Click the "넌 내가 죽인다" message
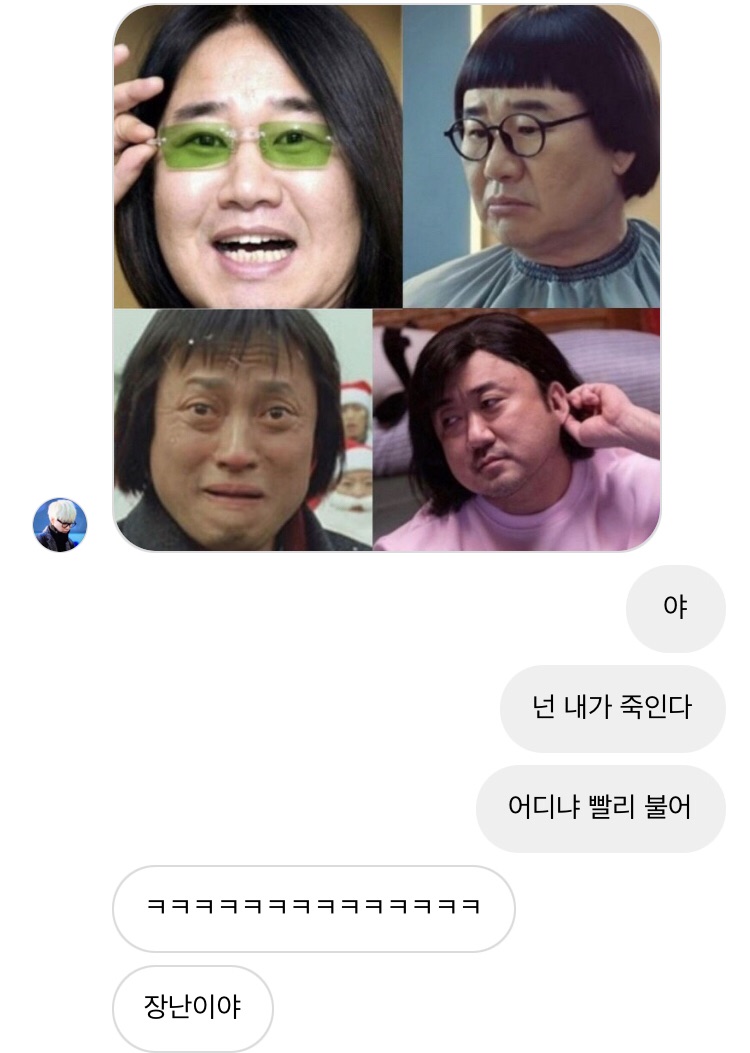The width and height of the screenshot is (750, 1053). 611,708
